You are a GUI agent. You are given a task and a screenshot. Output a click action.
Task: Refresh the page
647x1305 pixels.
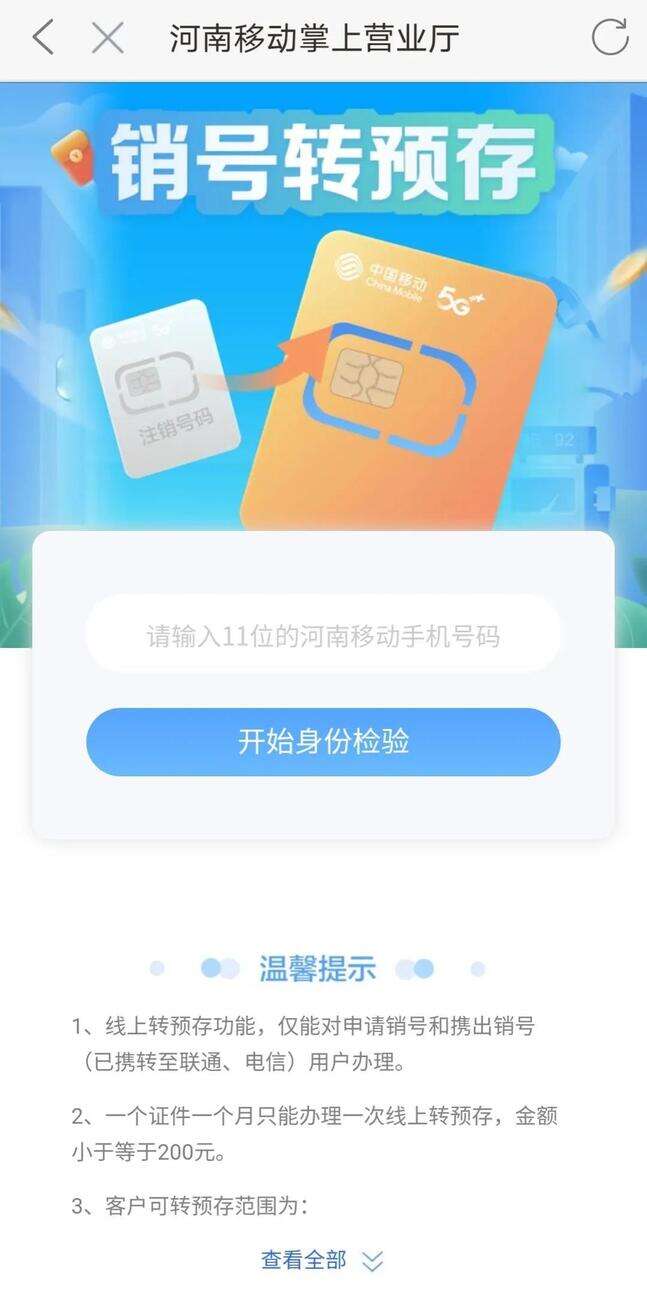tap(609, 38)
